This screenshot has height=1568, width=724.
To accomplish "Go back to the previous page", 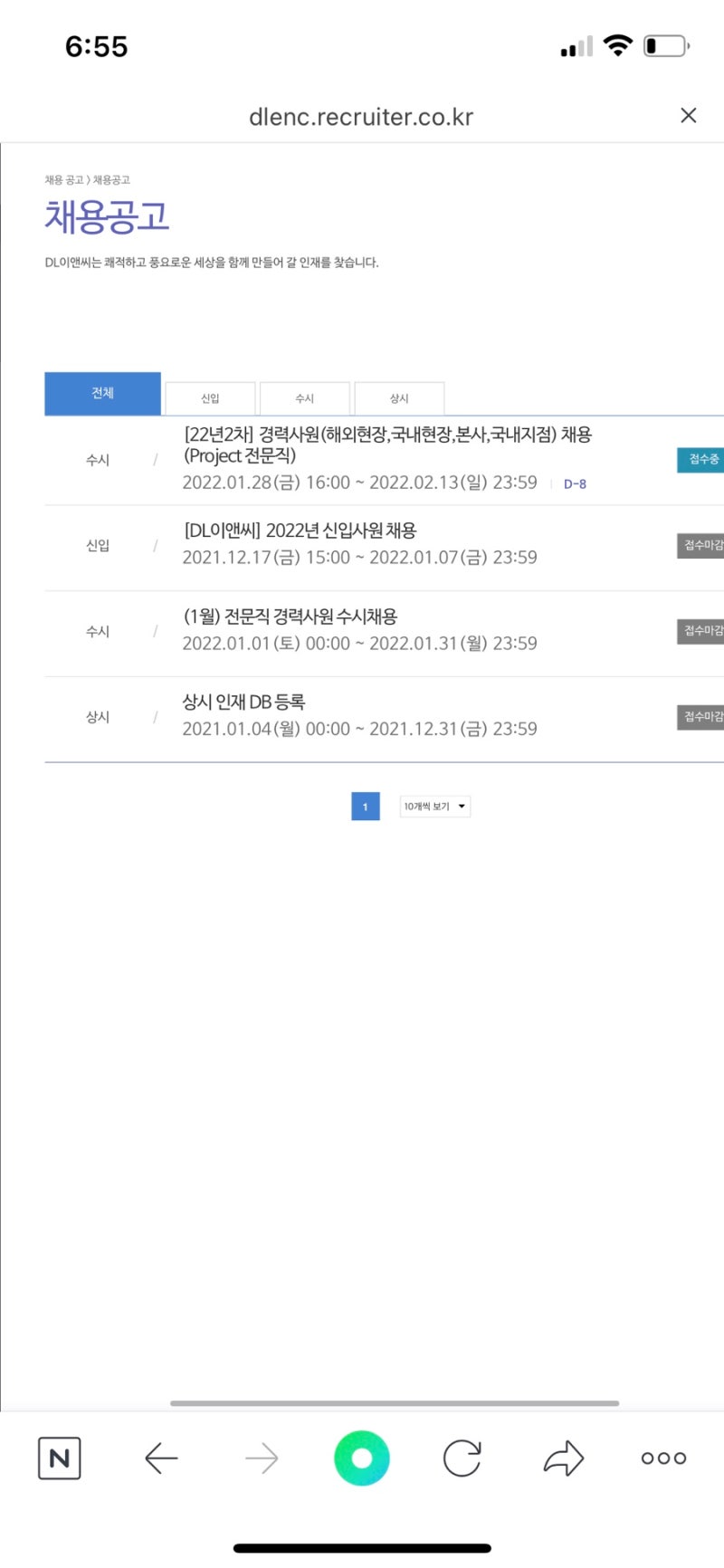I will pyautogui.click(x=161, y=1458).
